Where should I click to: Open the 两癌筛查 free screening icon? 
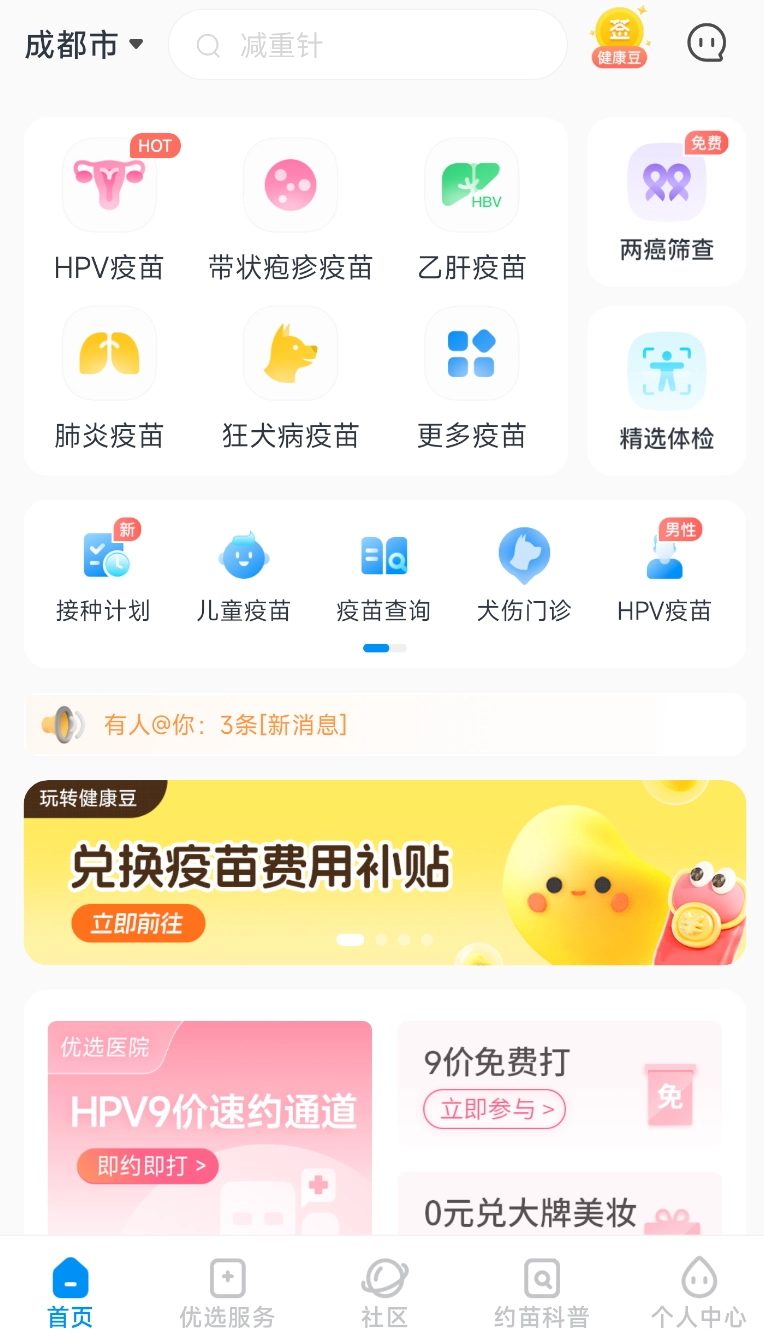tap(666, 183)
